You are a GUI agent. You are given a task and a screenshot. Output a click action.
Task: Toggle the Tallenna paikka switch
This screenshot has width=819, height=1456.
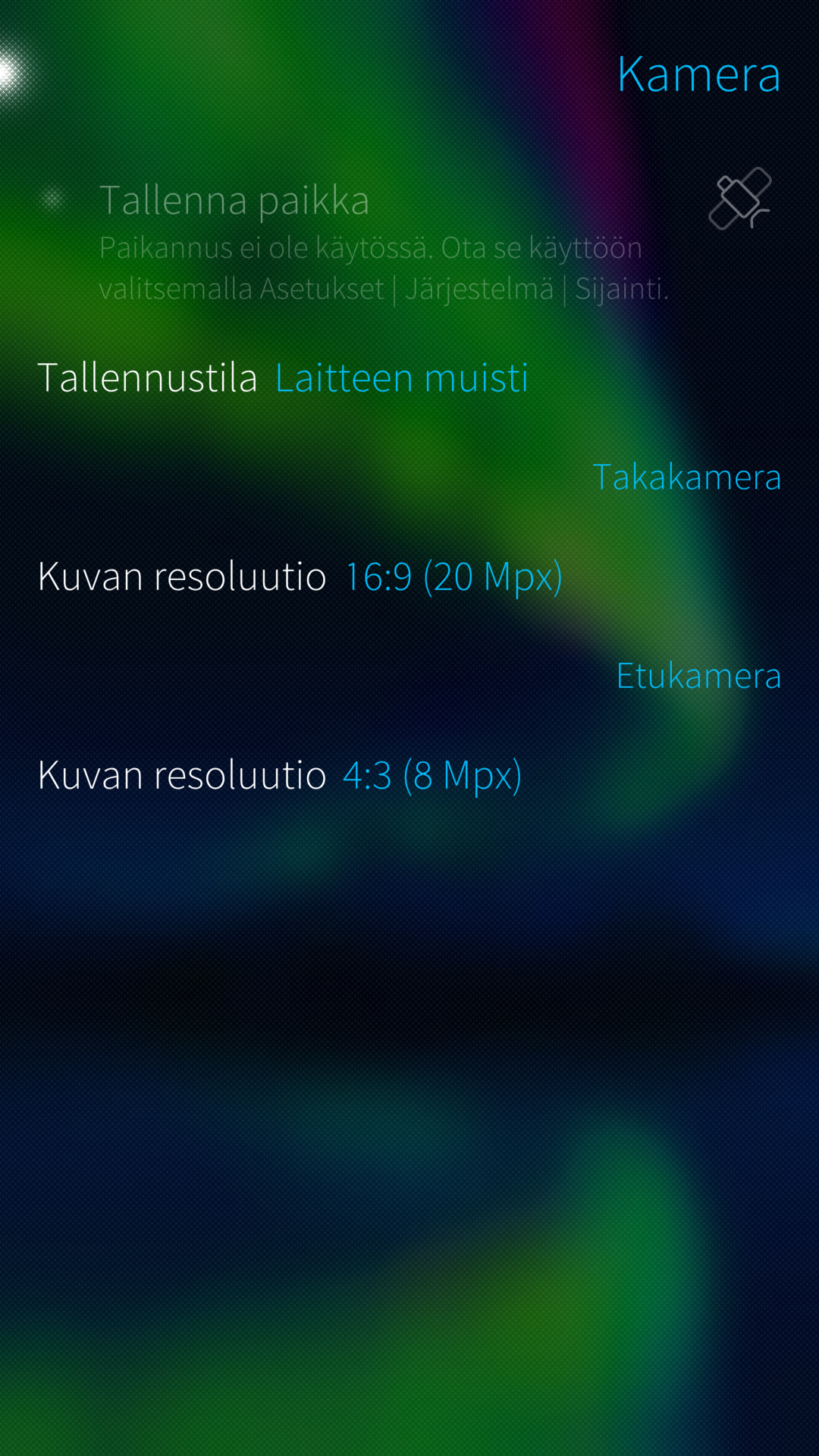click(53, 200)
